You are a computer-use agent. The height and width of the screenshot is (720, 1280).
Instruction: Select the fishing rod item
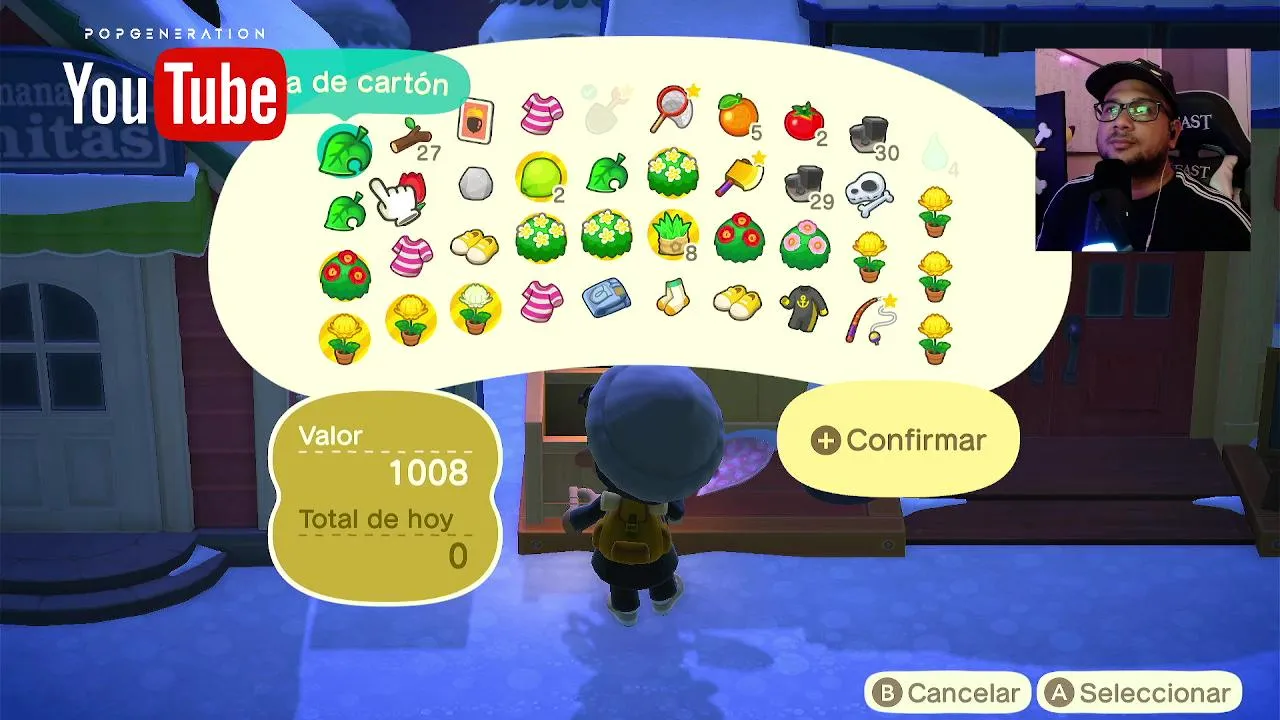[x=869, y=320]
